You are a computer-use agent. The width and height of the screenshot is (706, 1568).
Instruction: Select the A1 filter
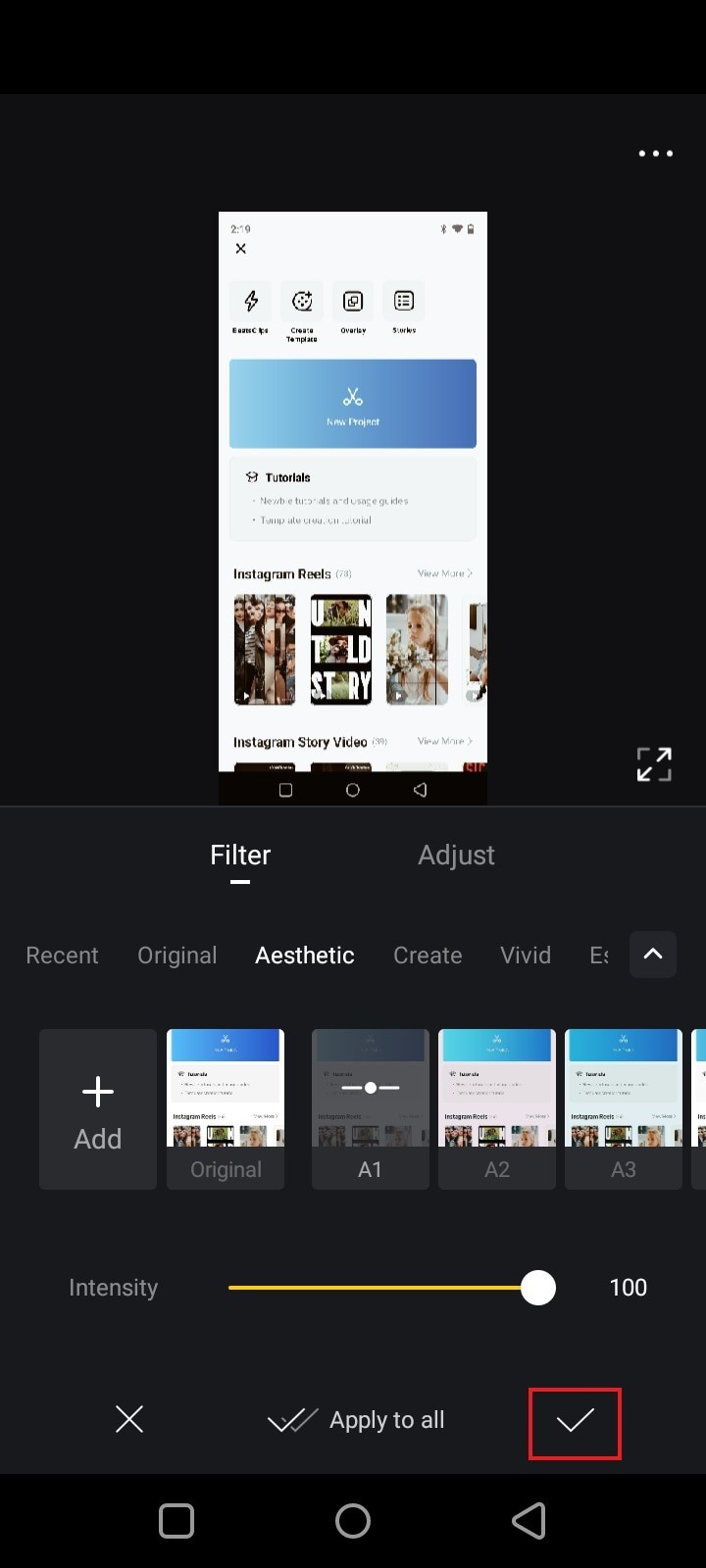(x=370, y=1109)
